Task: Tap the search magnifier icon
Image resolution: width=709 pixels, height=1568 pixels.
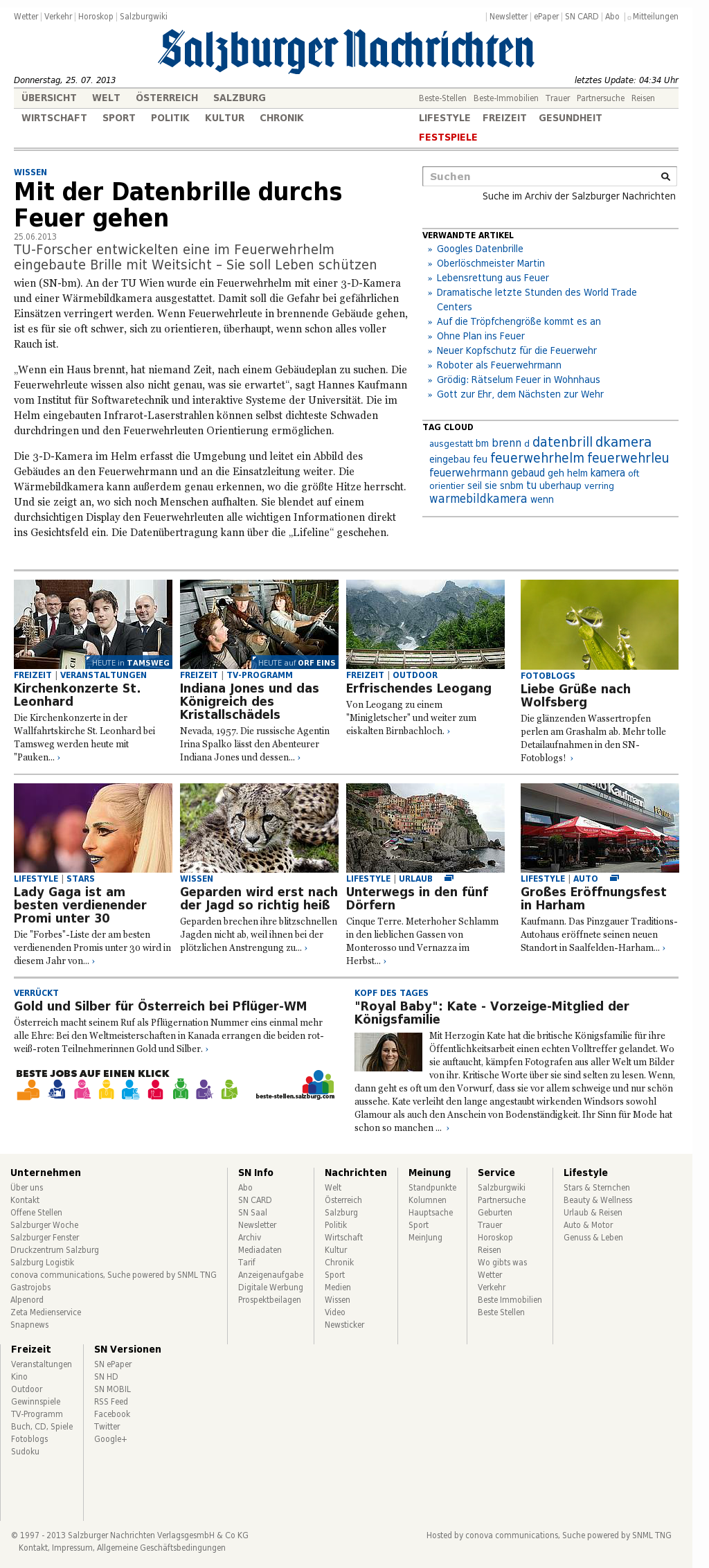Action: (665, 177)
